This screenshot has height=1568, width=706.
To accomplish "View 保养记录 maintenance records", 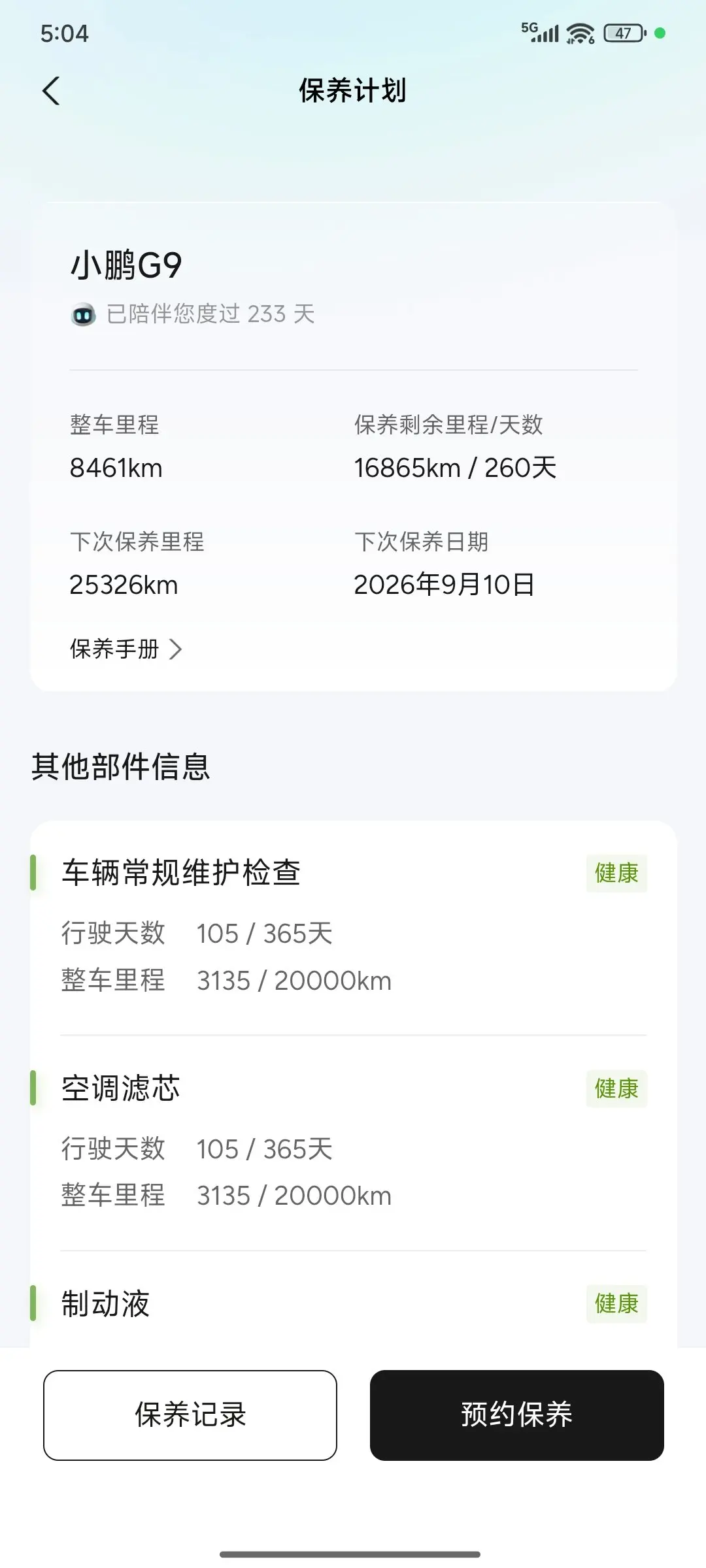I will (x=190, y=1415).
